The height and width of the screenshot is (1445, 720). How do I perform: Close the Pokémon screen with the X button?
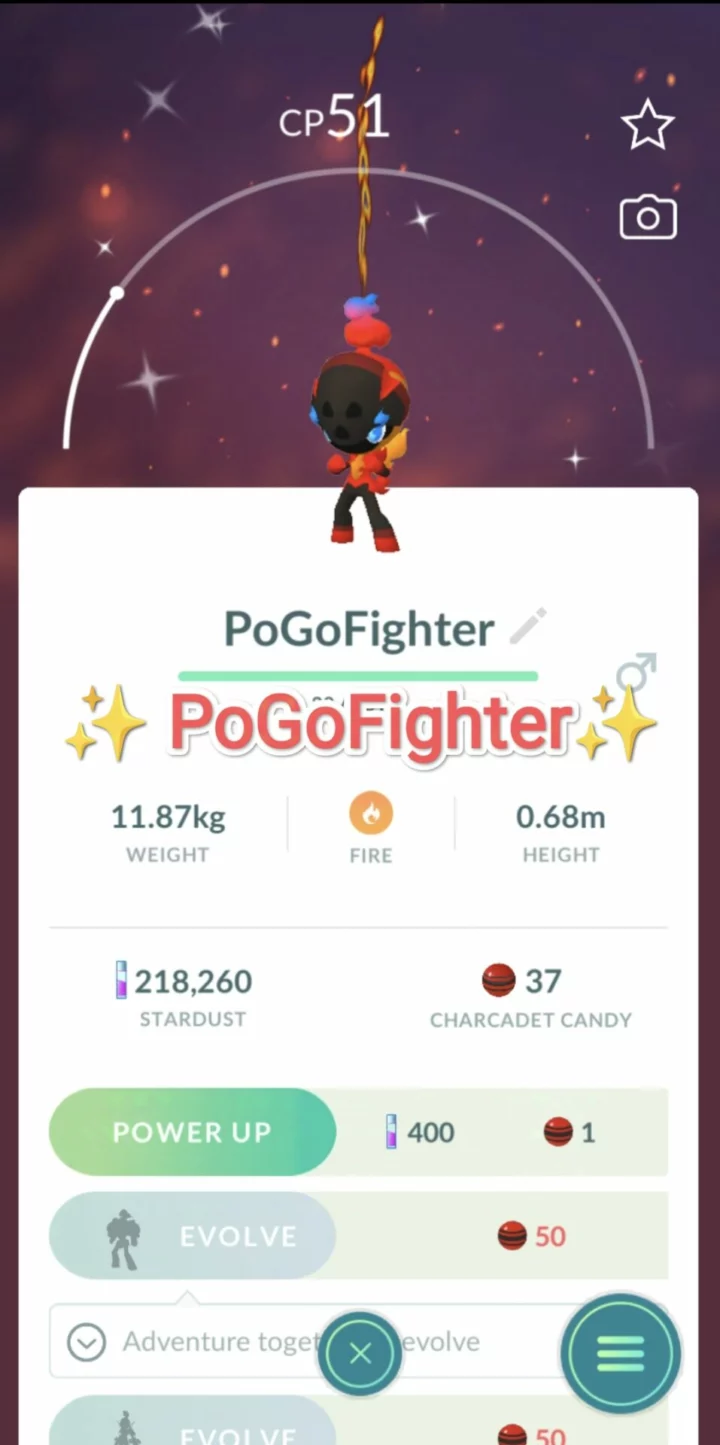360,1353
